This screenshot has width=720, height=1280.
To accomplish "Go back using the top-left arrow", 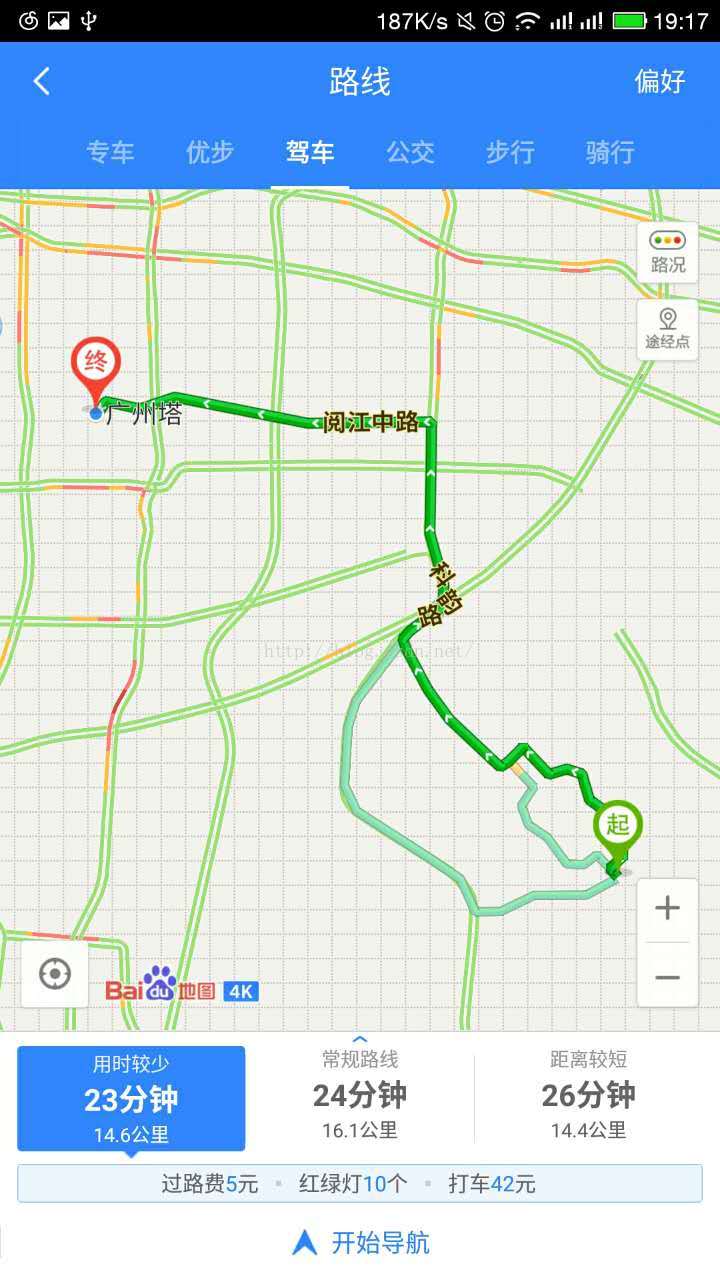I will coord(41,81).
